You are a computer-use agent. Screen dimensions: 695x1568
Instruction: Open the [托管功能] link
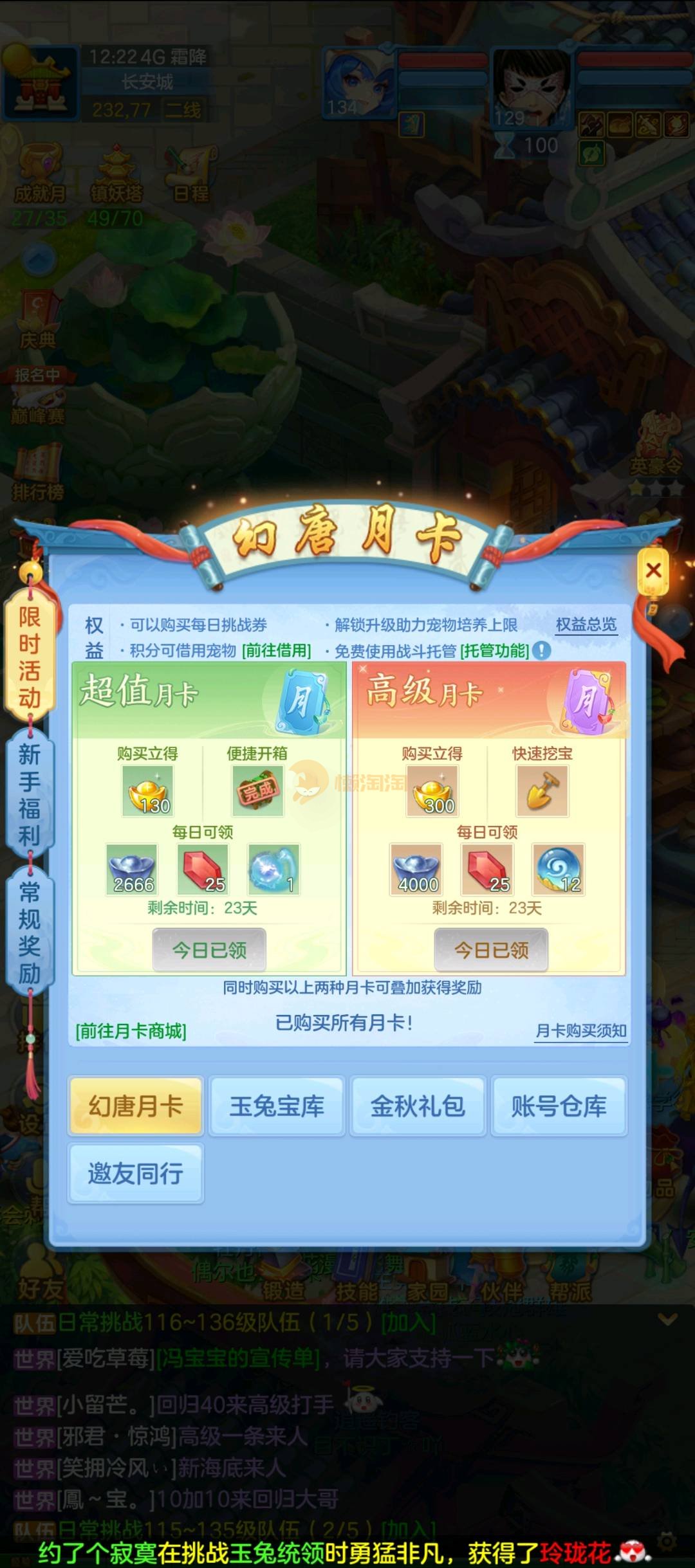coord(494,651)
